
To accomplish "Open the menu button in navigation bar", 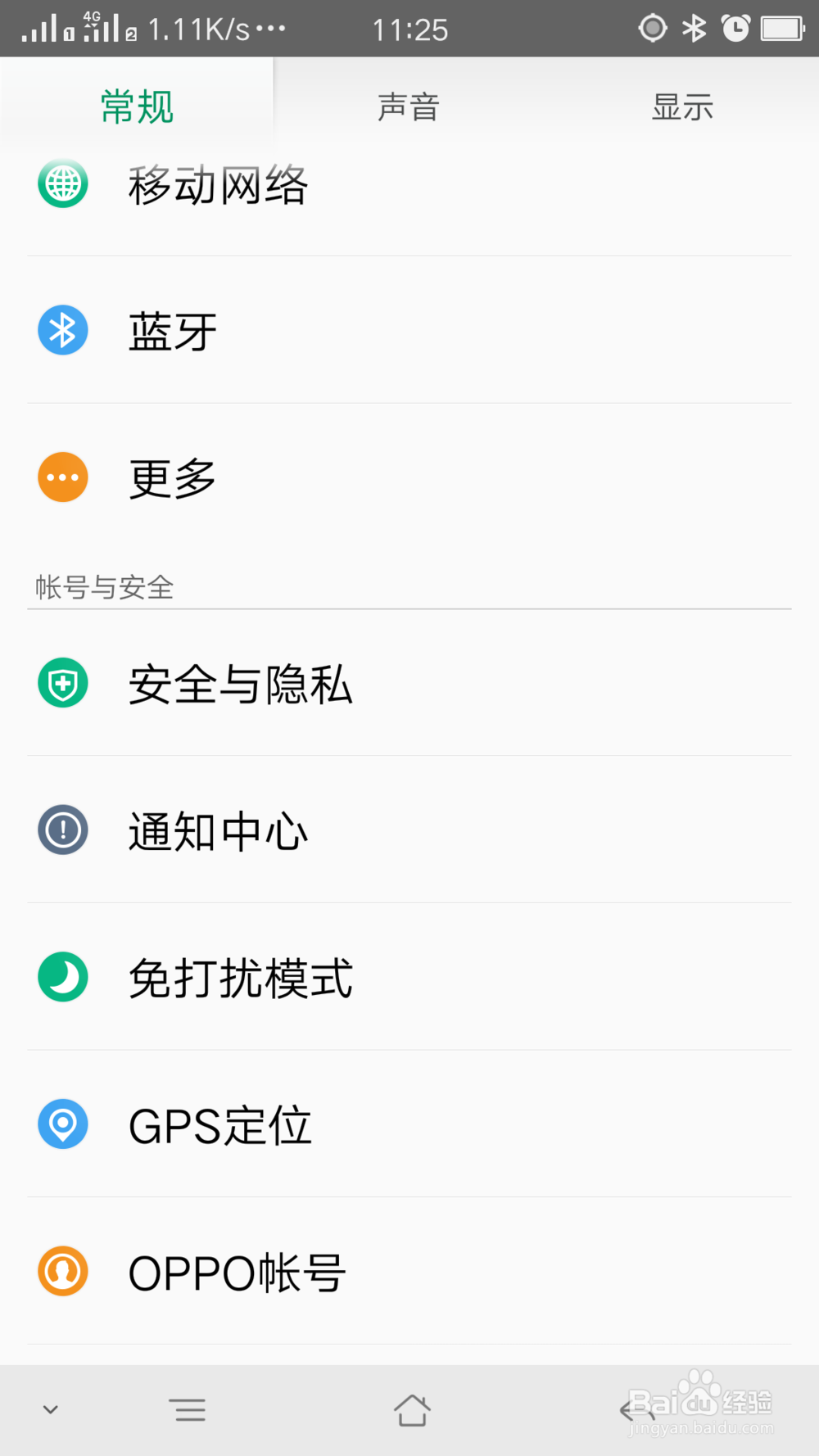I will click(x=188, y=1410).
